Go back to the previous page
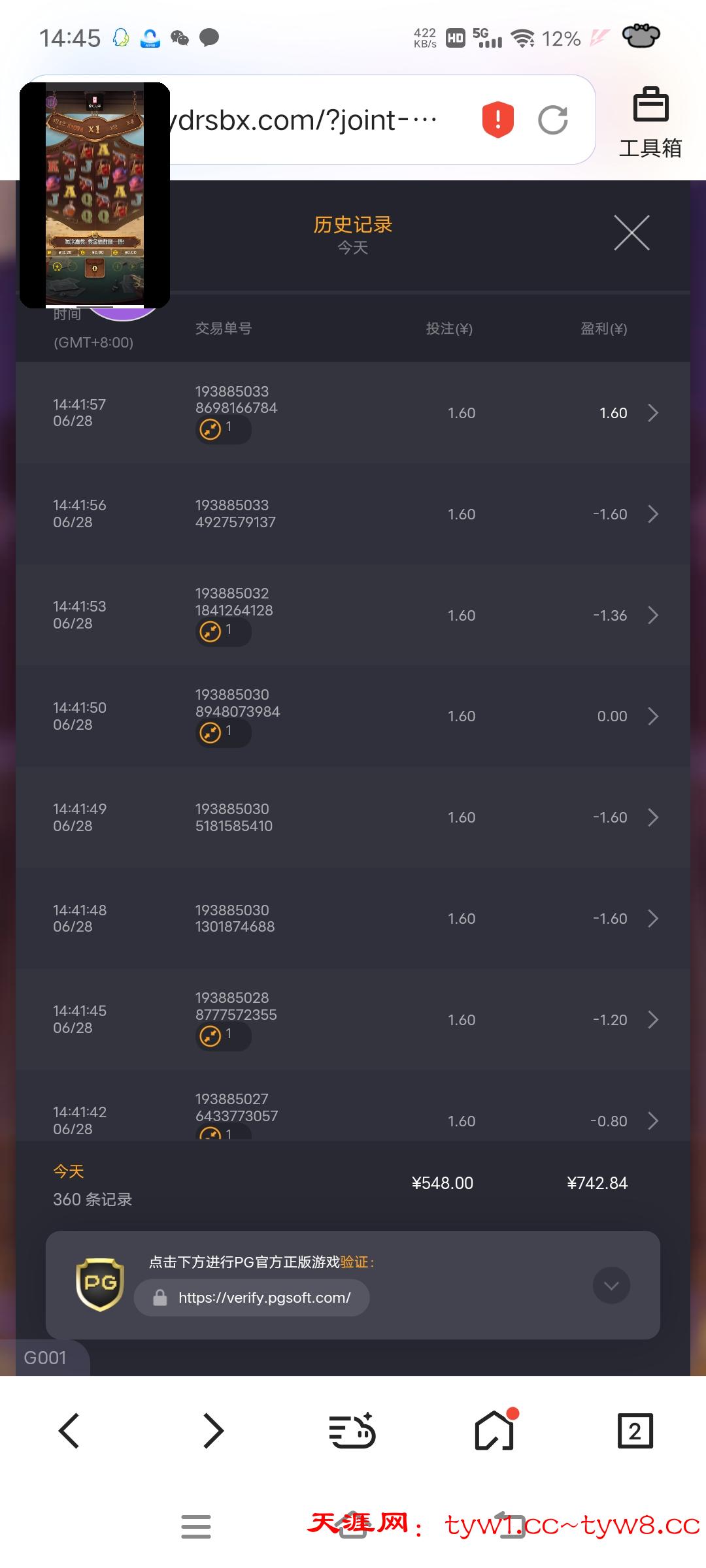 tap(69, 1431)
